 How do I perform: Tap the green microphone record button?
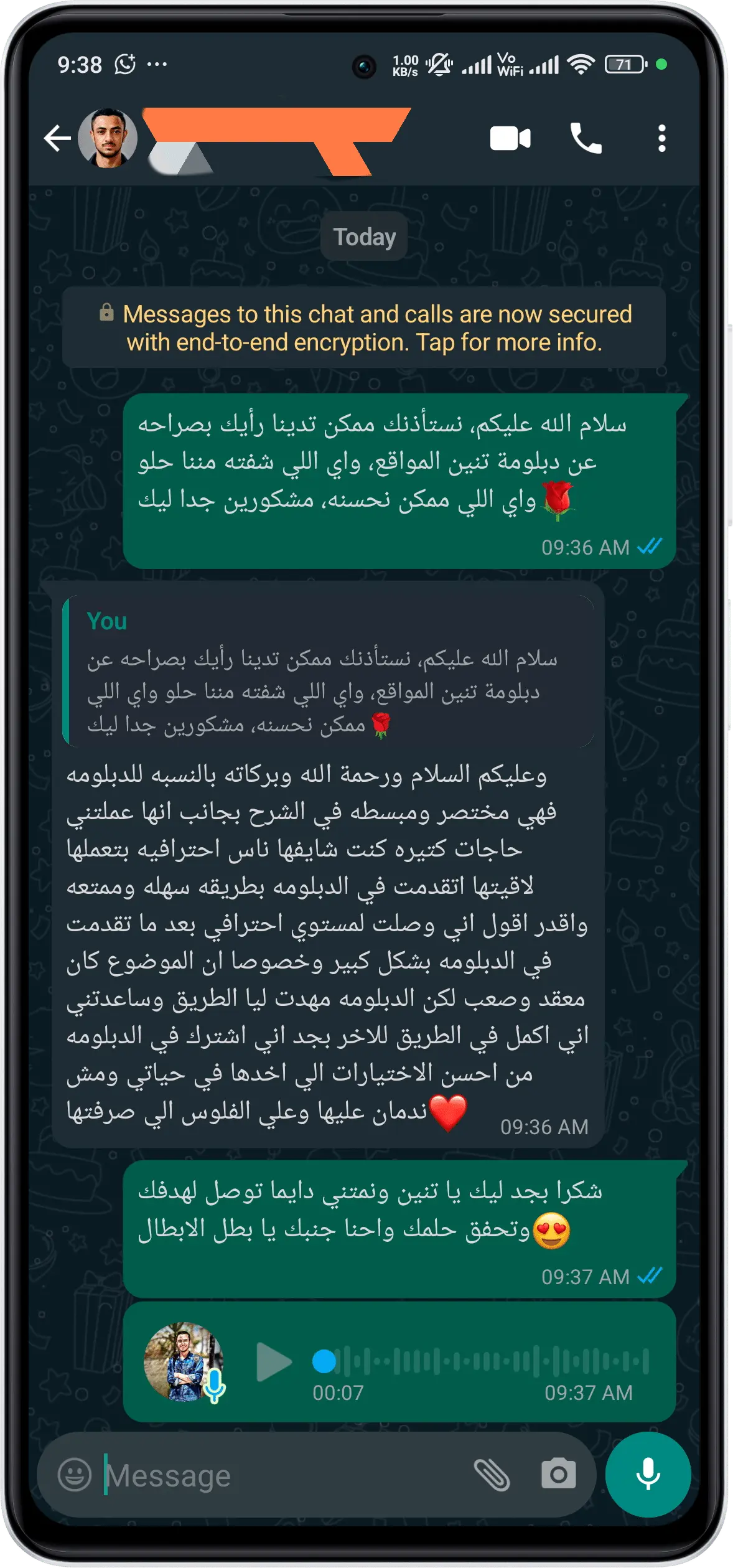tap(648, 1475)
